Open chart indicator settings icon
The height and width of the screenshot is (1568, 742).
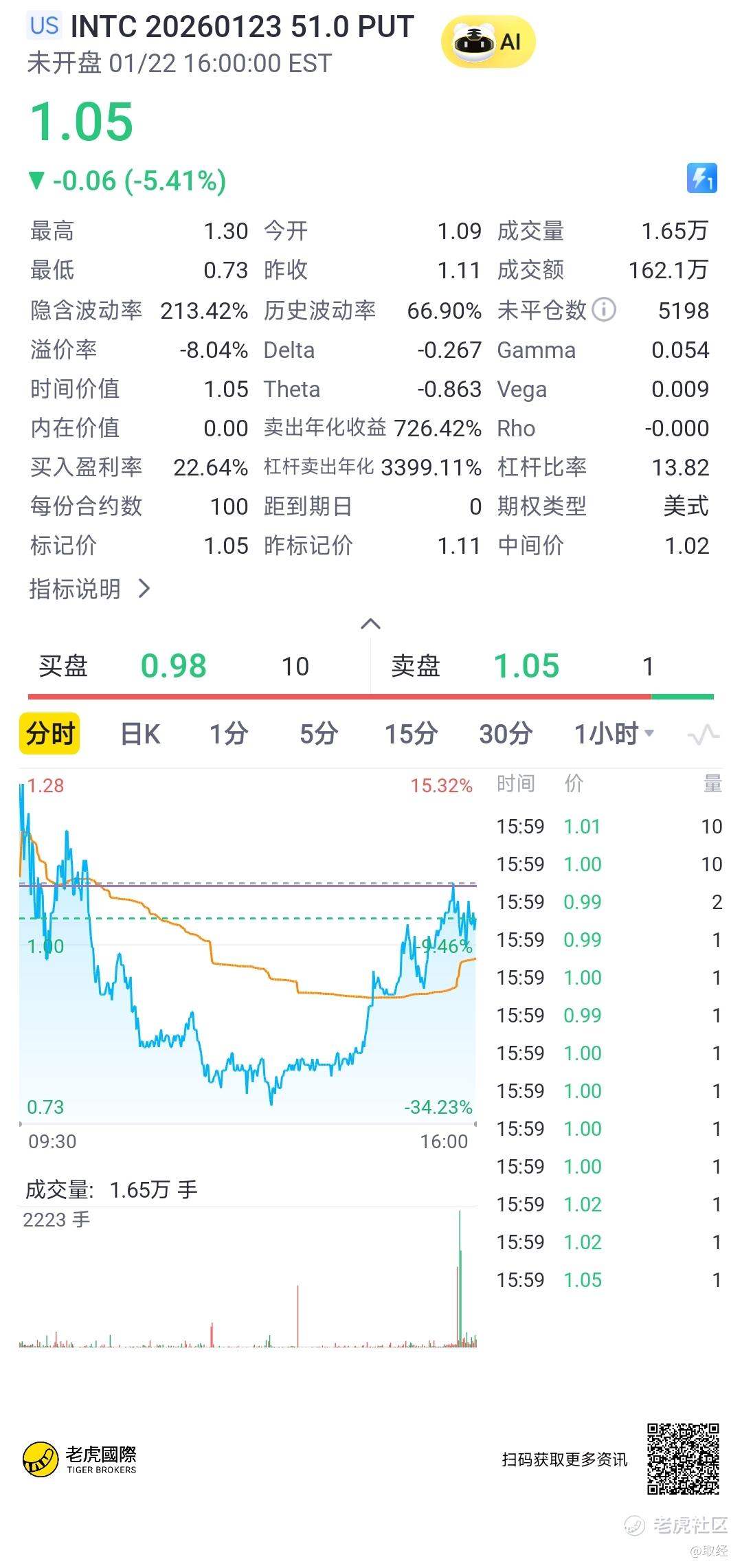pyautogui.click(x=704, y=735)
